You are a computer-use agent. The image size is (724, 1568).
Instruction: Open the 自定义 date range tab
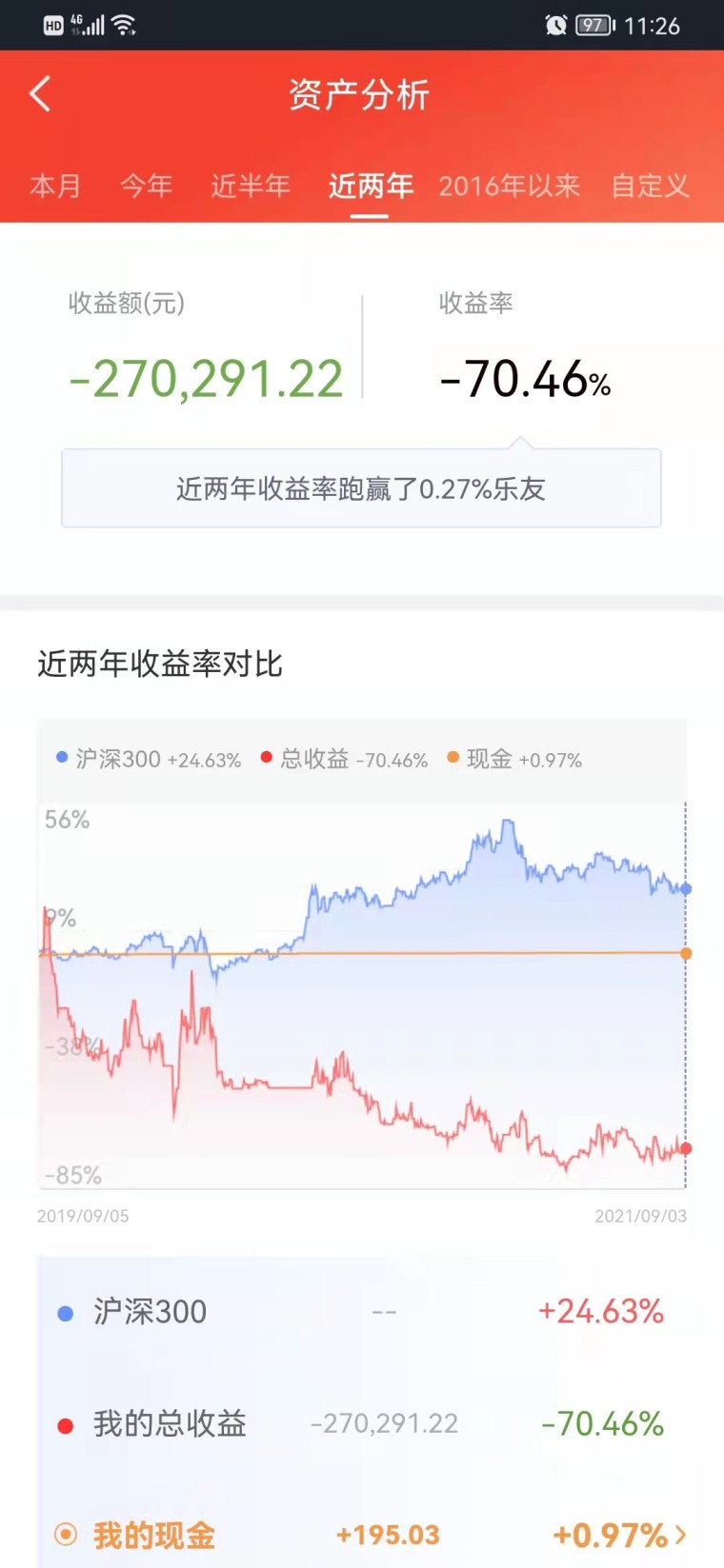pyautogui.click(x=651, y=186)
